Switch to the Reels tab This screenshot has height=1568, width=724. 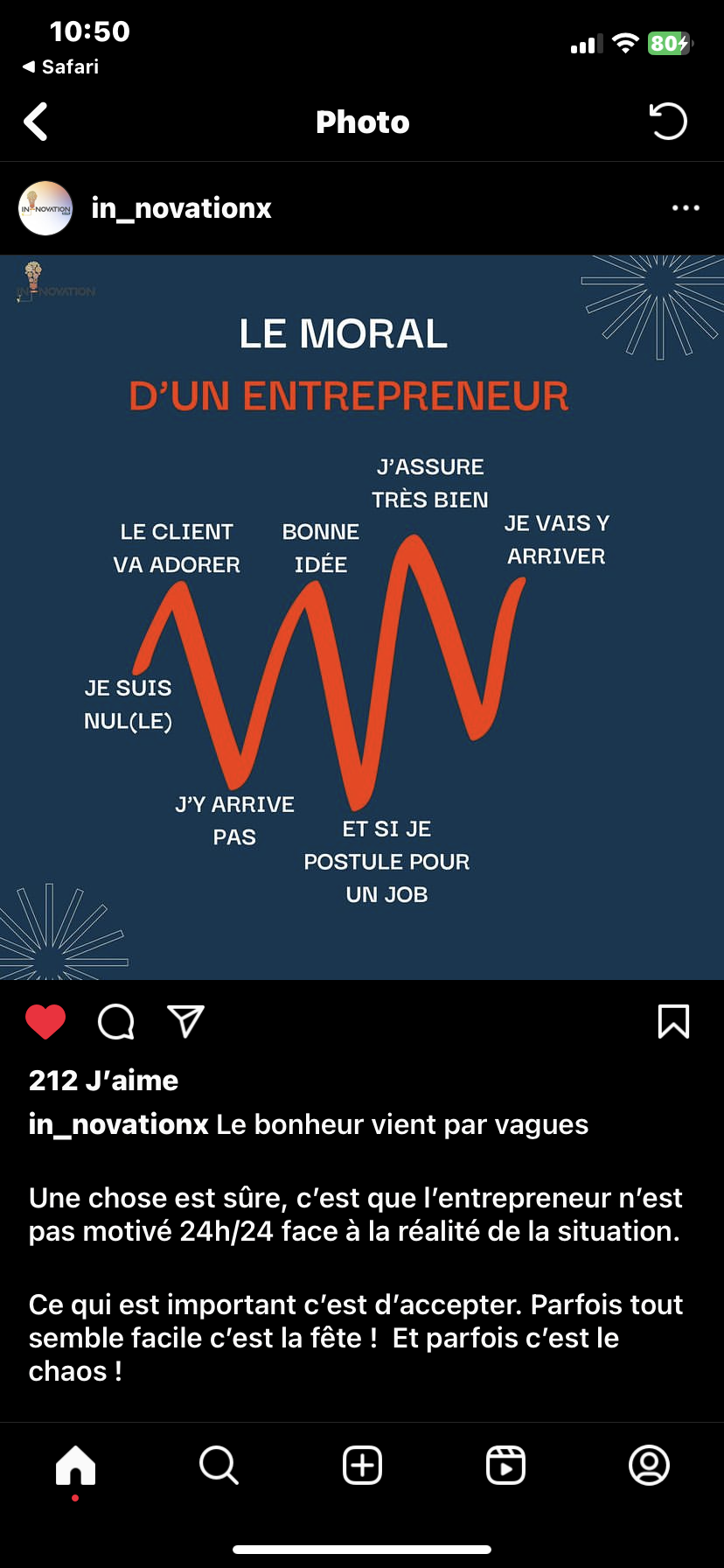(505, 1465)
